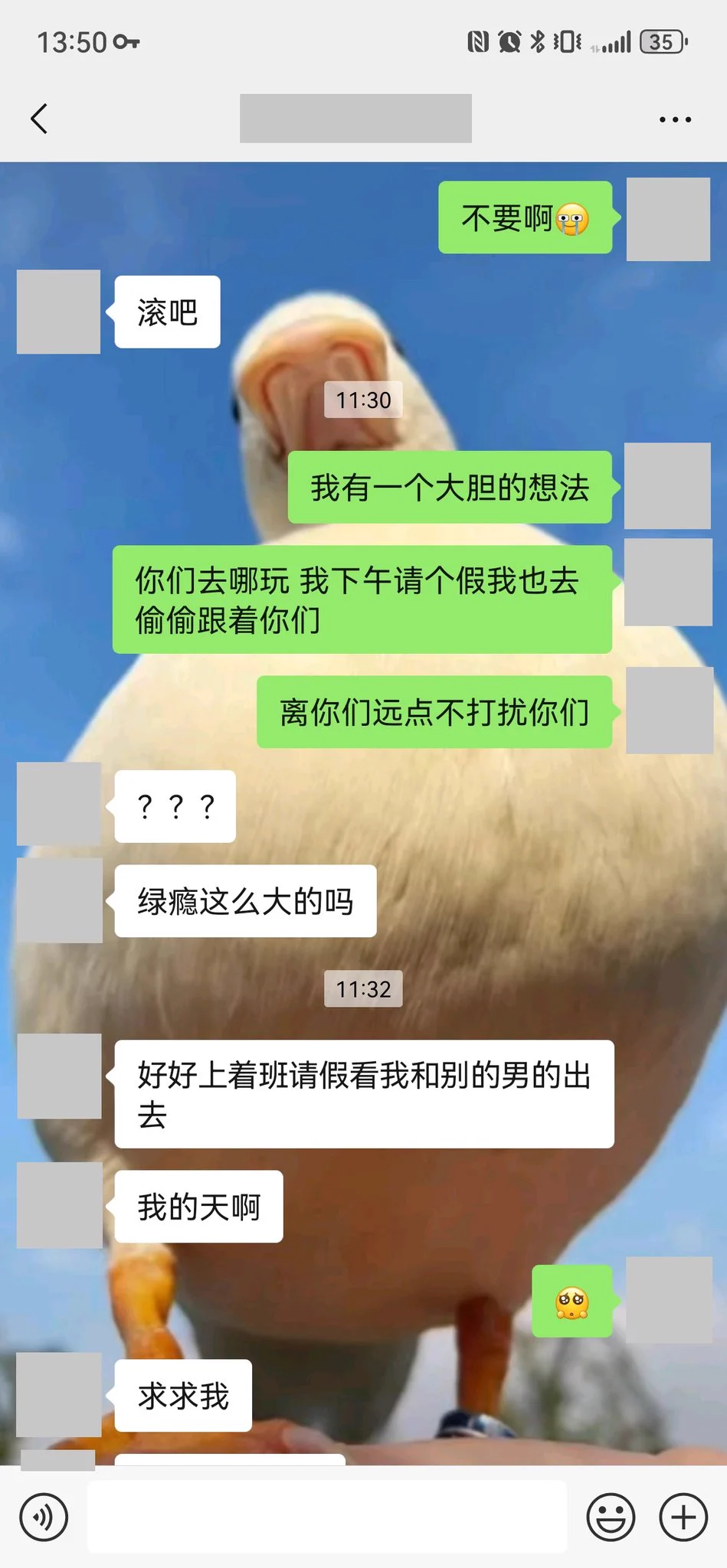Tap the avatar beside 滚吧 message
Viewport: 727px width, 1568px height.
pos(59,312)
